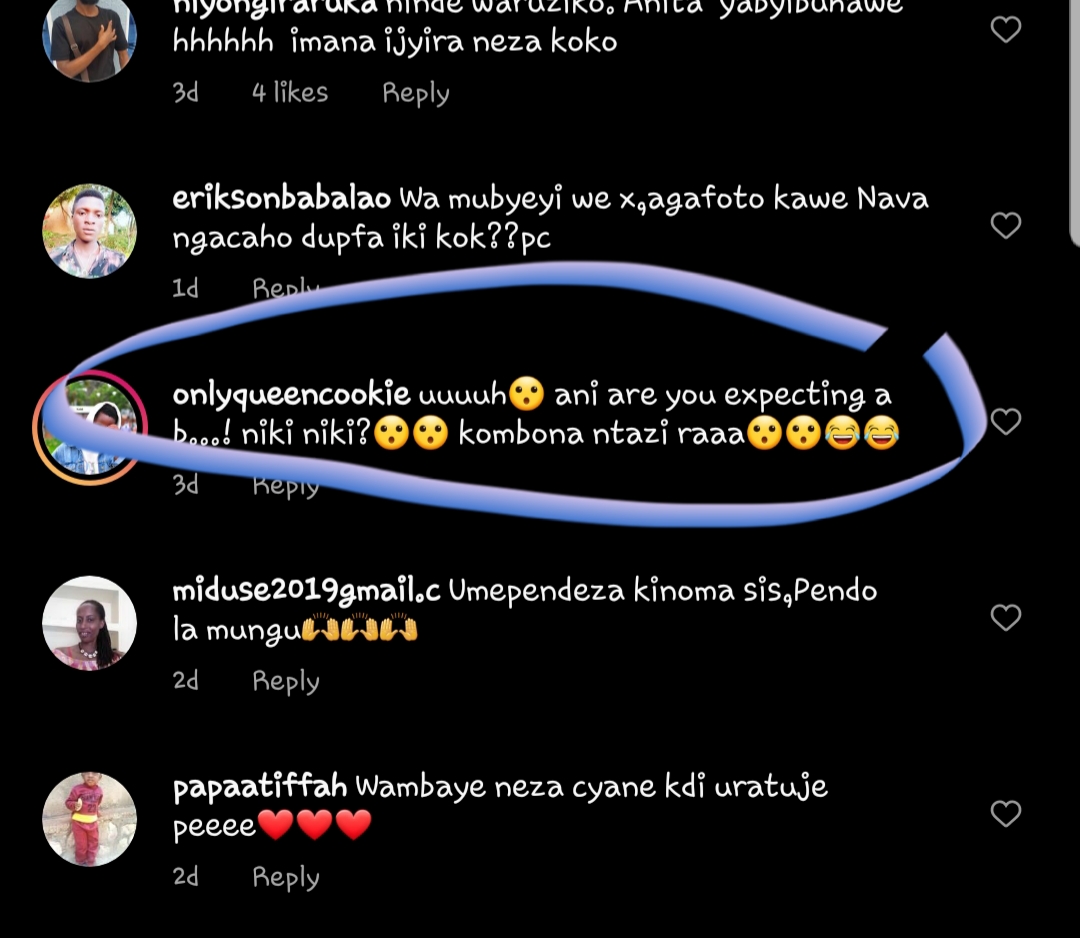
Task: Reply to the comment with 4 likes
Action: tap(415, 93)
